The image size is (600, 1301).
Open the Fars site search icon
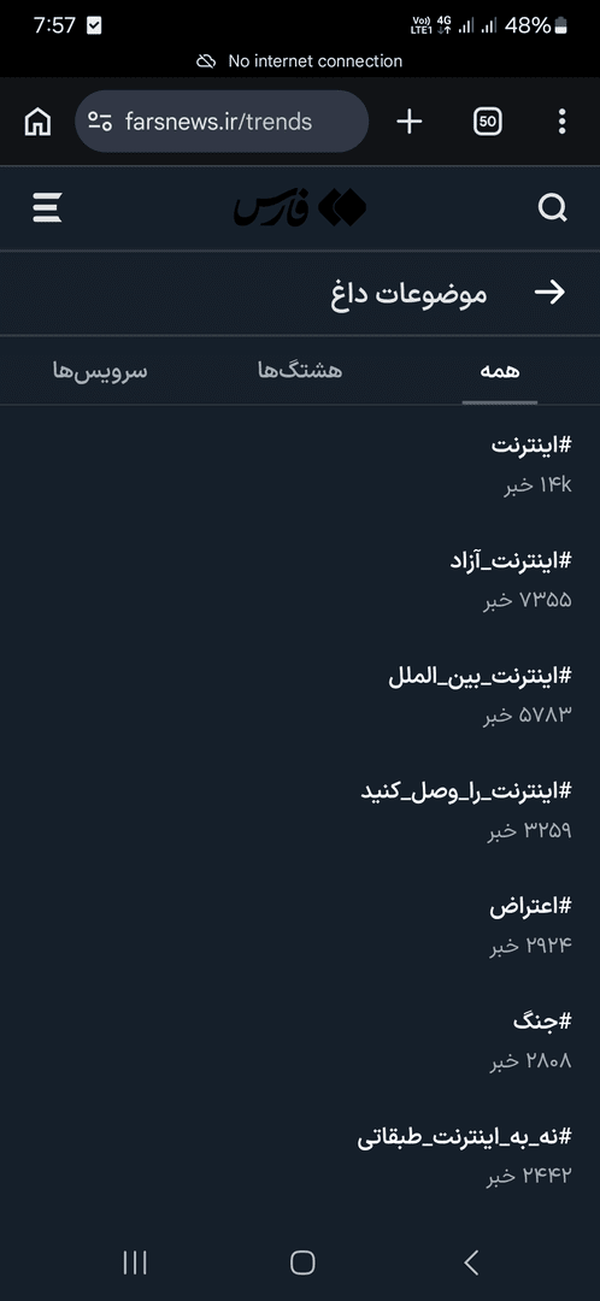552,208
